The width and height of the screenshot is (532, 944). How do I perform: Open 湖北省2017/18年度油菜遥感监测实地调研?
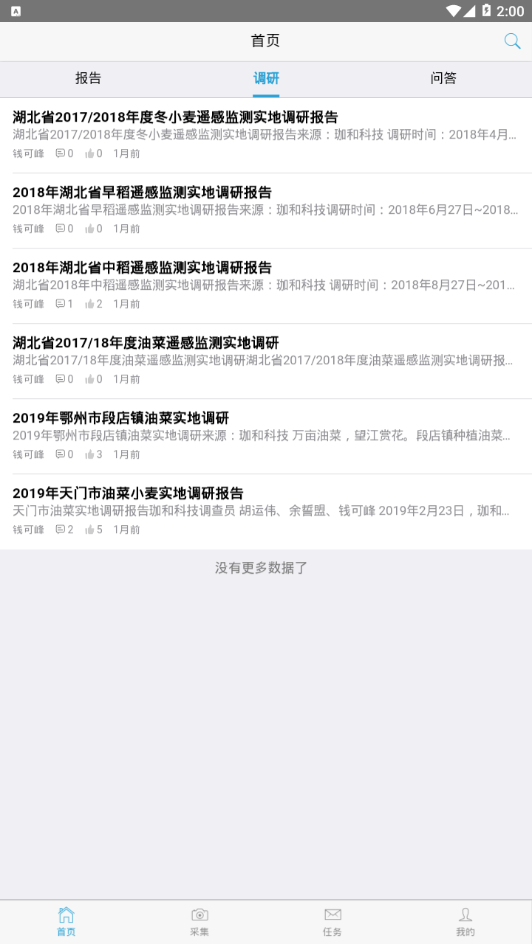click(266, 361)
